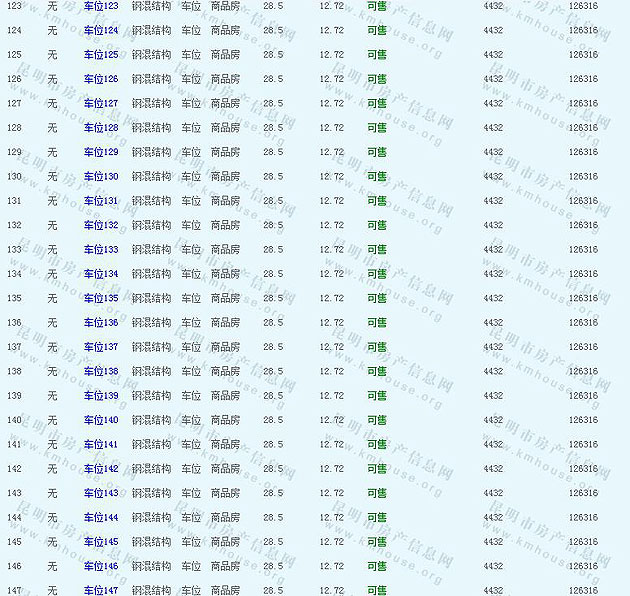Image resolution: width=630 pixels, height=596 pixels.
Task: Select parking space 车位127
Action: pos(100,103)
